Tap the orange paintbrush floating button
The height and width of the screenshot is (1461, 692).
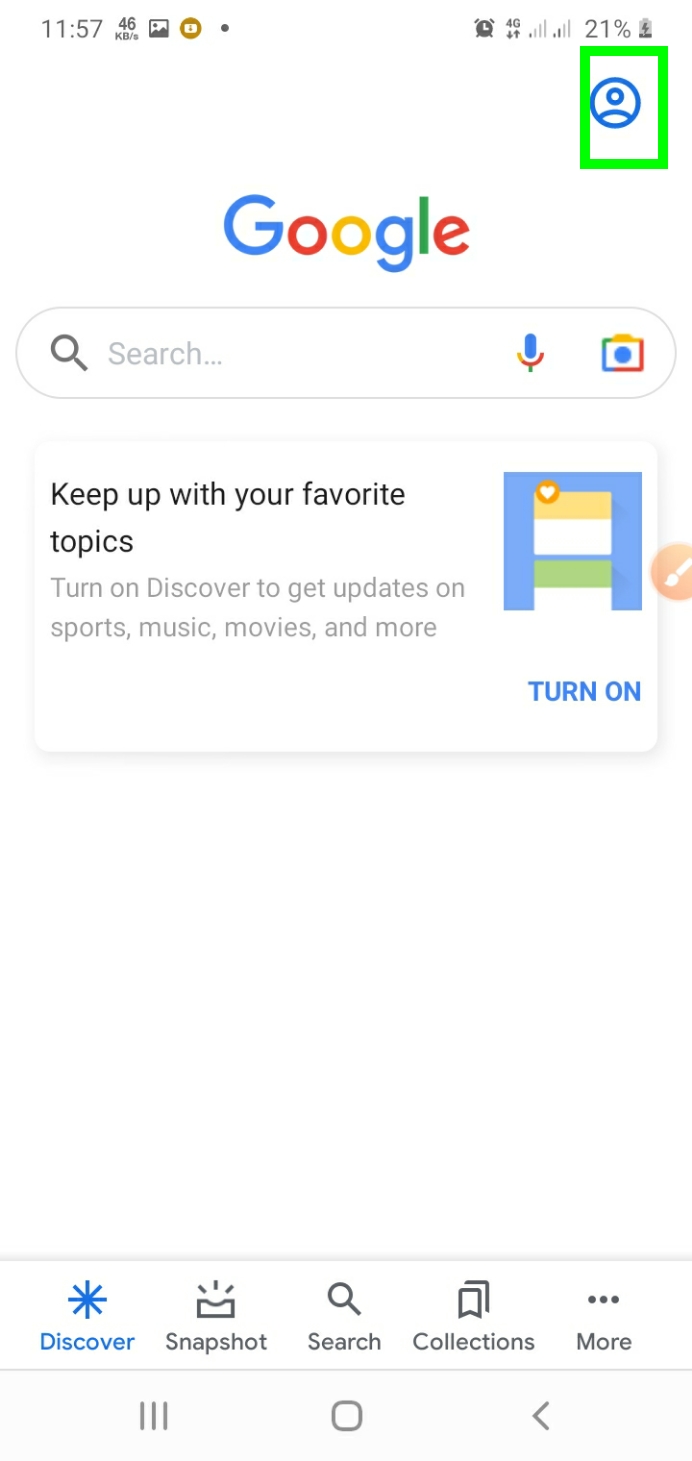point(674,573)
